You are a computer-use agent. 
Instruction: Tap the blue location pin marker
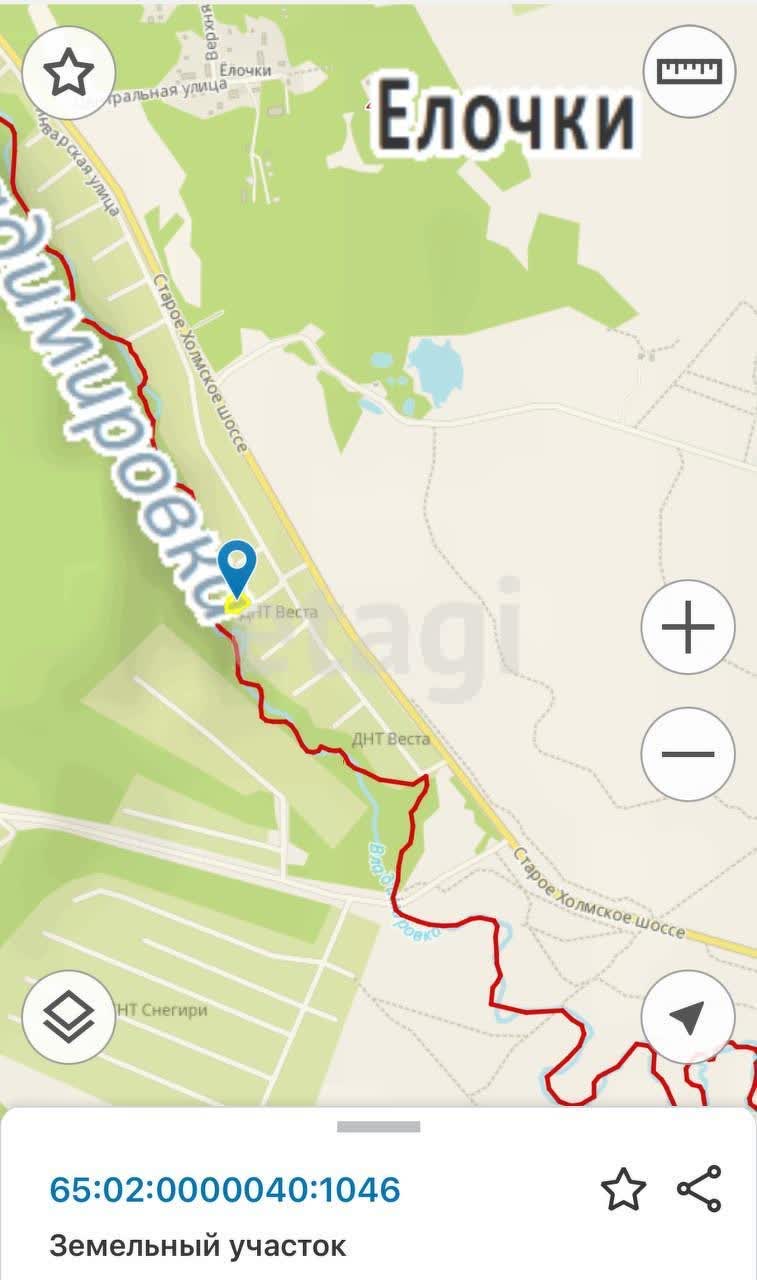(x=237, y=568)
